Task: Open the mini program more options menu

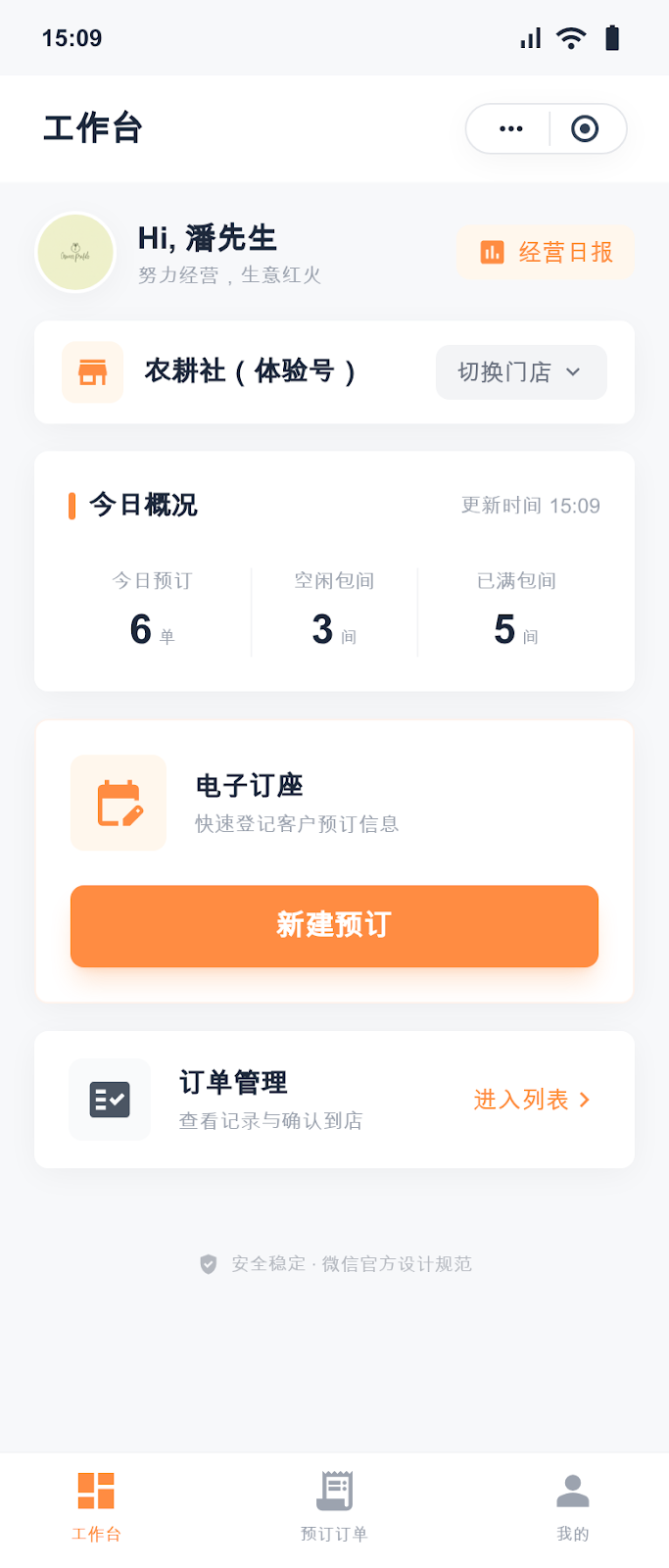Action: pyautogui.click(x=510, y=128)
